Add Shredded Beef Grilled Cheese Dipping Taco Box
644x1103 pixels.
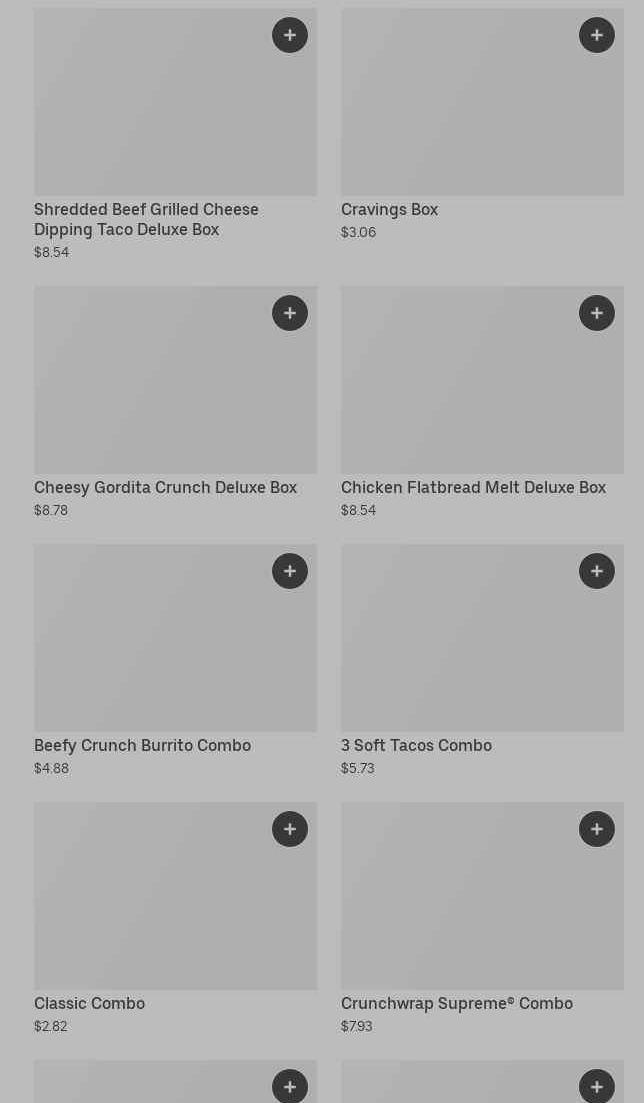[x=290, y=35]
